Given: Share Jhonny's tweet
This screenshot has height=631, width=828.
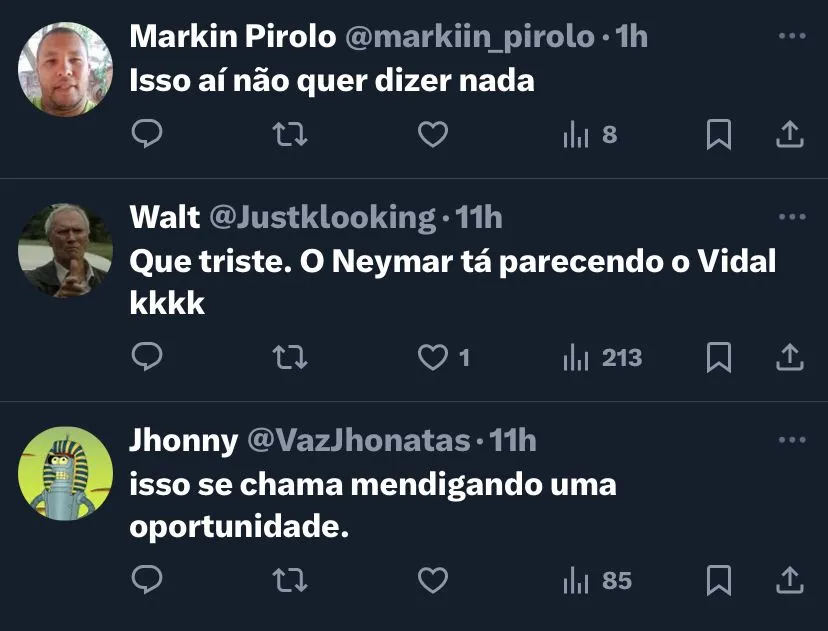Looking at the screenshot, I should (x=790, y=580).
